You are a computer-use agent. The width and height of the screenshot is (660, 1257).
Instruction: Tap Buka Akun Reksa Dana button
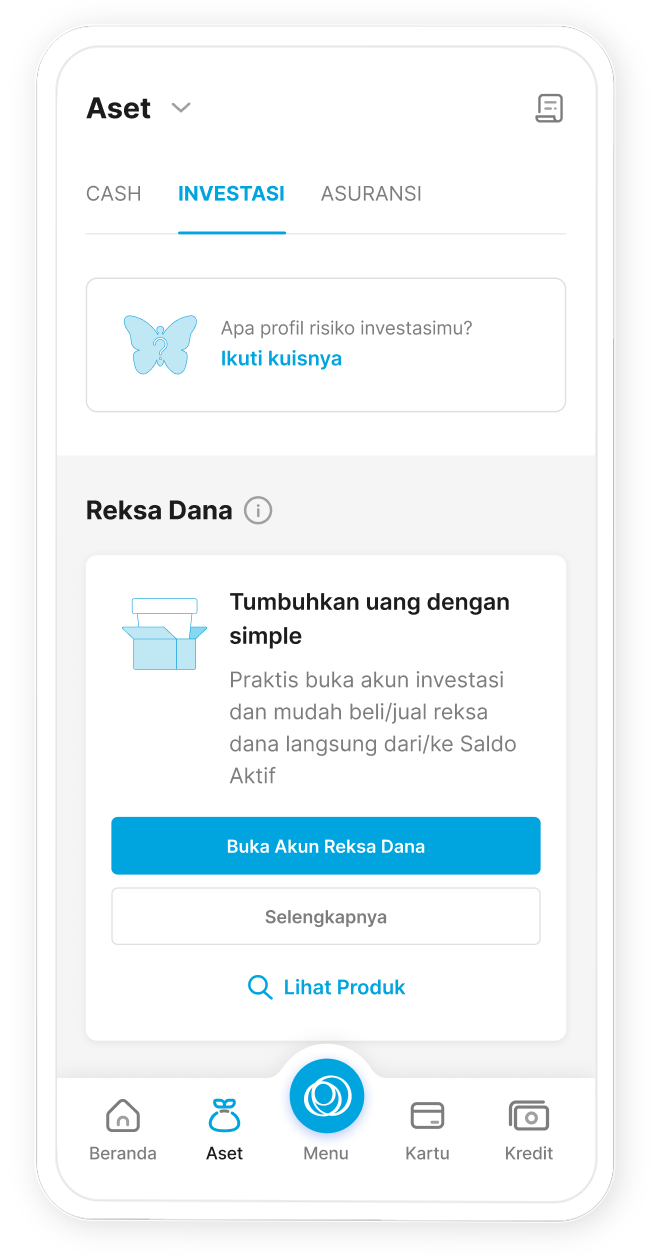pyautogui.click(x=326, y=846)
